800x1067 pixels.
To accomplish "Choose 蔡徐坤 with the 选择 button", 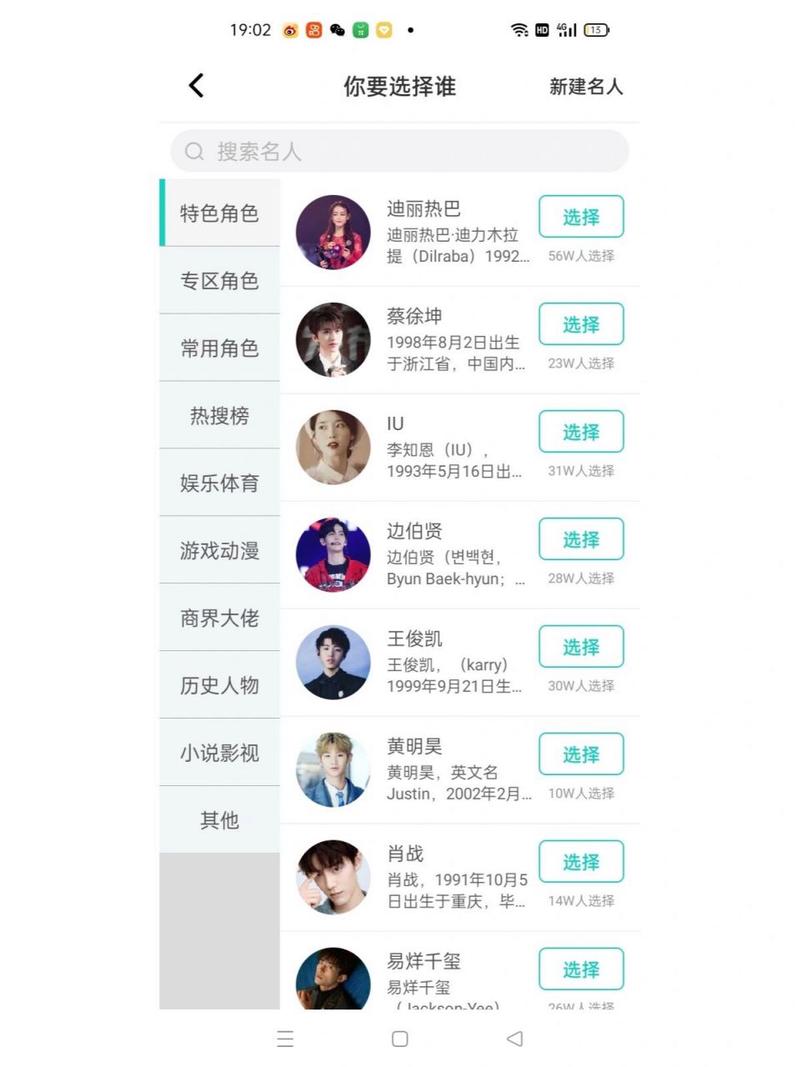I will coord(581,324).
